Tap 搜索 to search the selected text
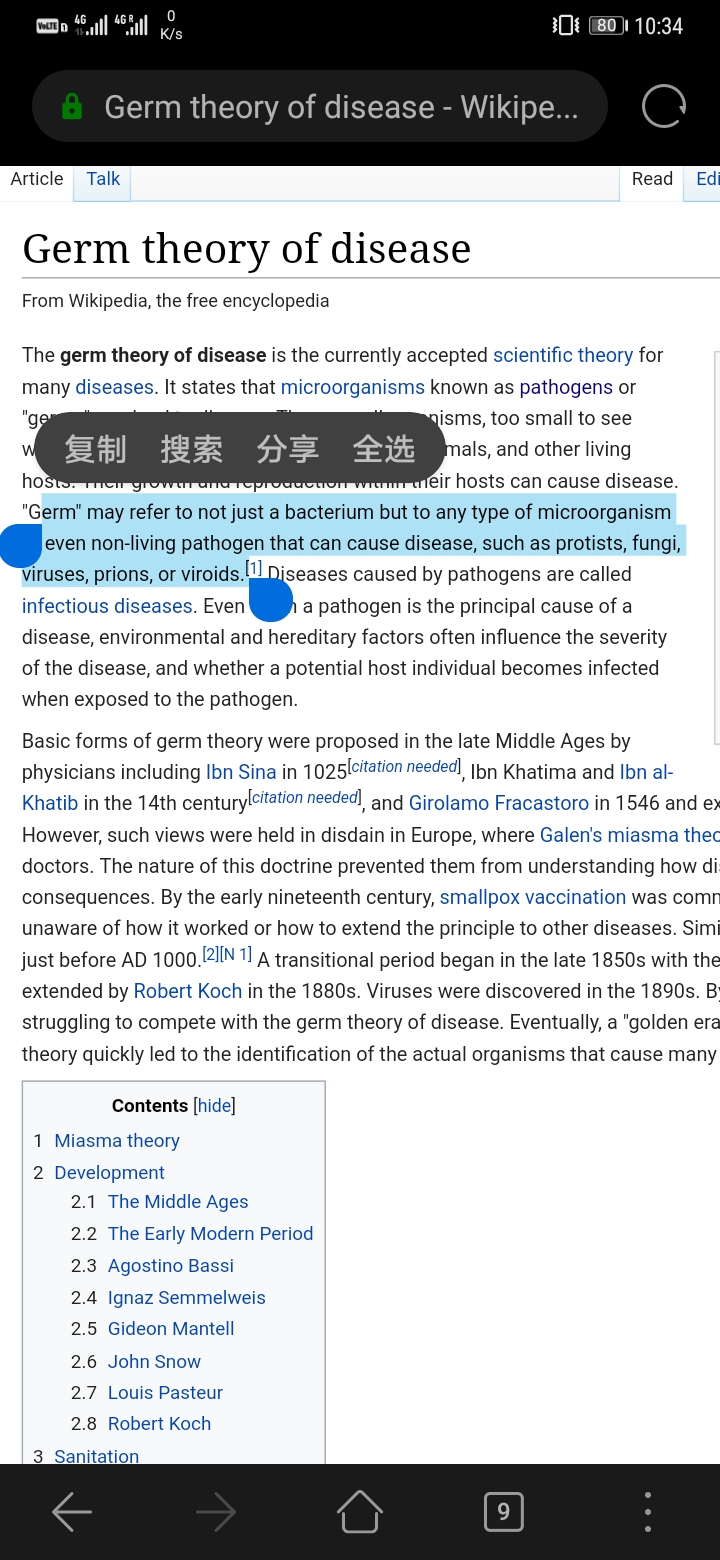Viewport: 720px width, 1560px height. 192,449
